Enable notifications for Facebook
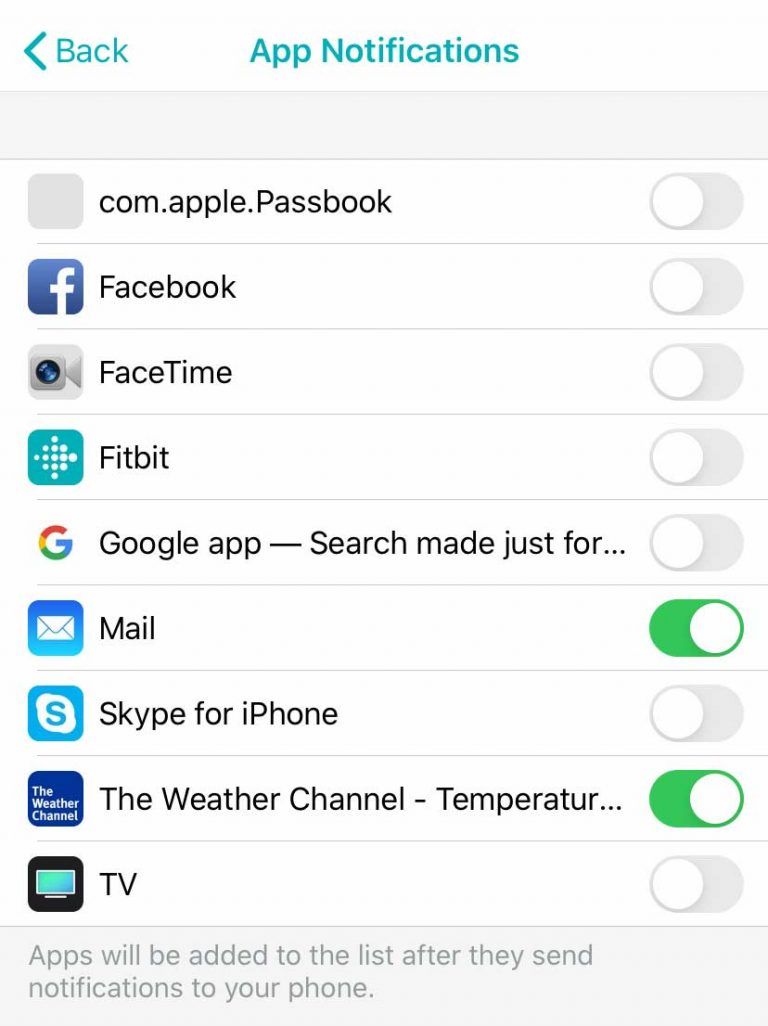 (x=695, y=287)
